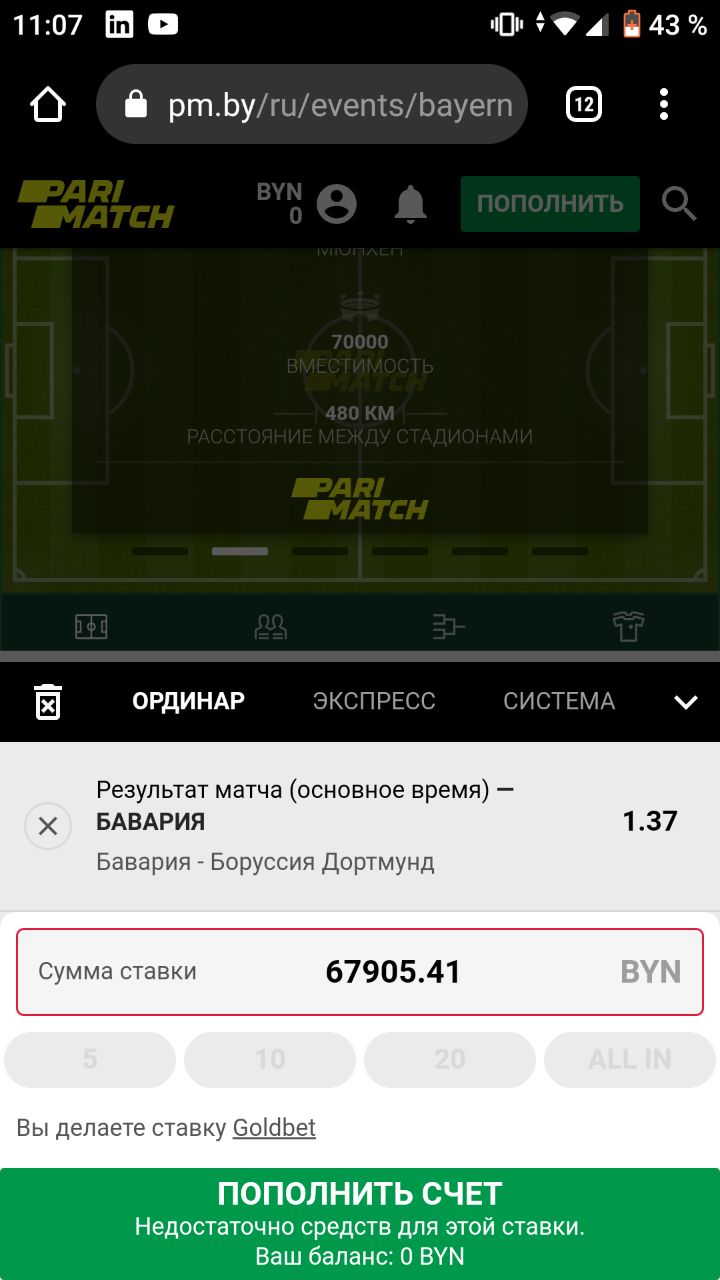This screenshot has width=720, height=1280.
Task: Open the Parimatch search
Action: pyautogui.click(x=680, y=204)
